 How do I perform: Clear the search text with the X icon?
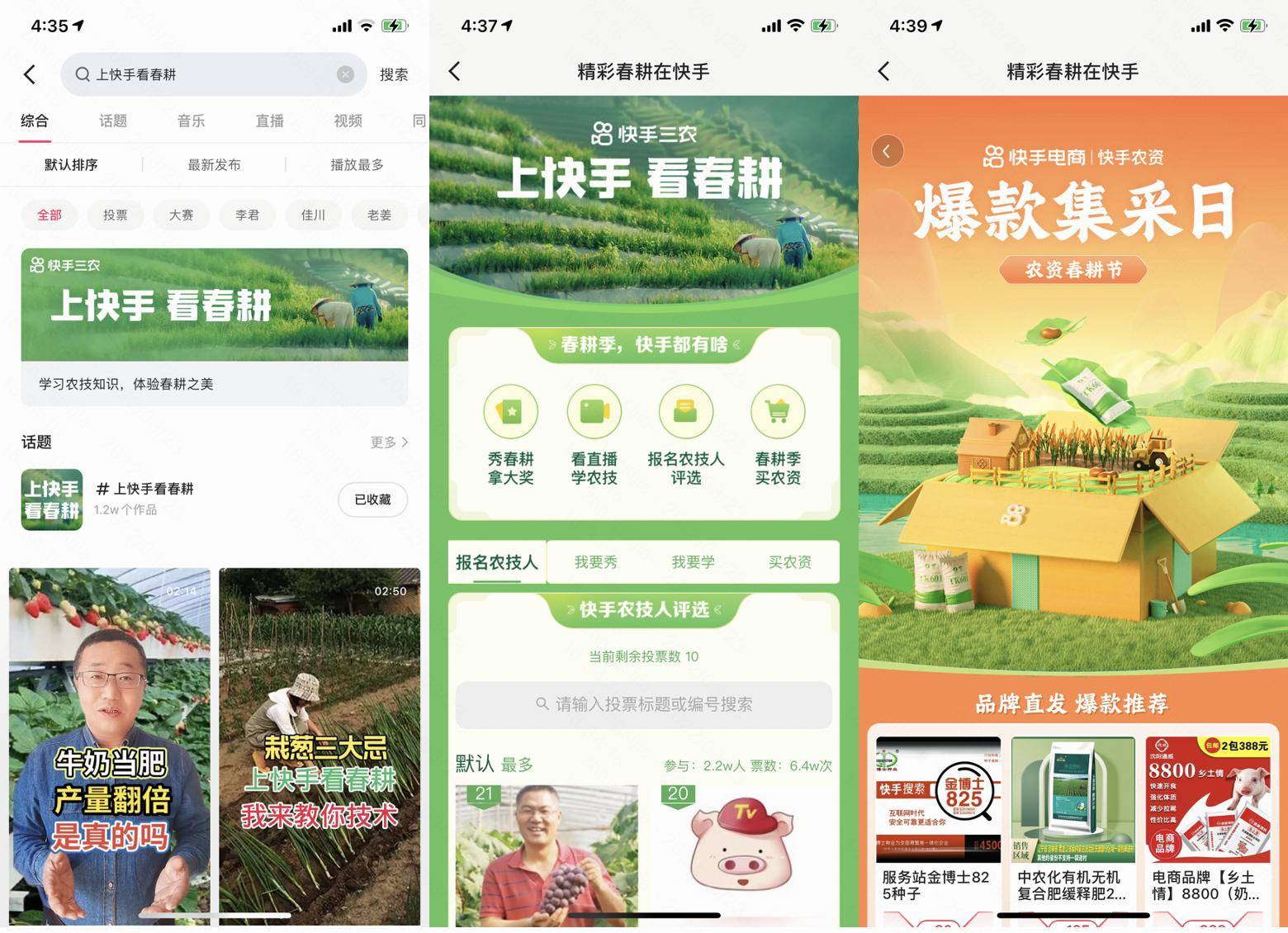[345, 74]
